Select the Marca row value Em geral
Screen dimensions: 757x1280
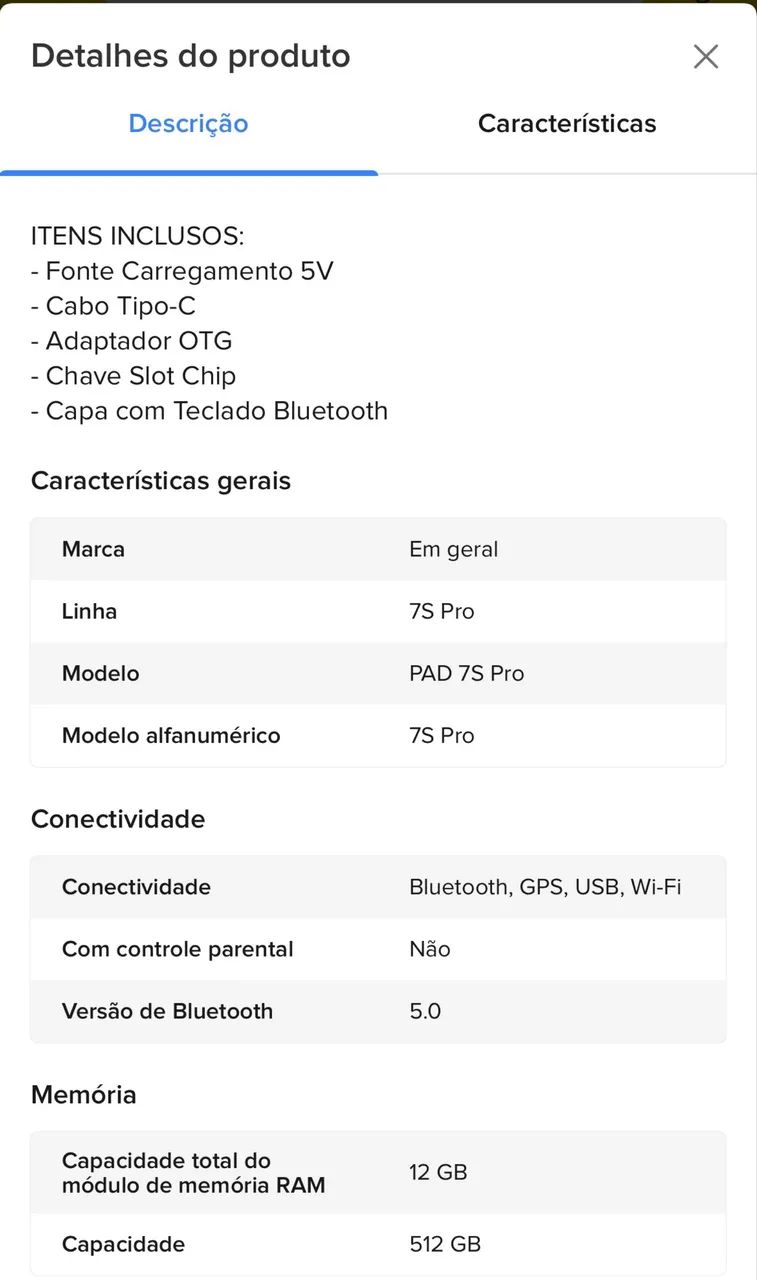[x=454, y=549]
